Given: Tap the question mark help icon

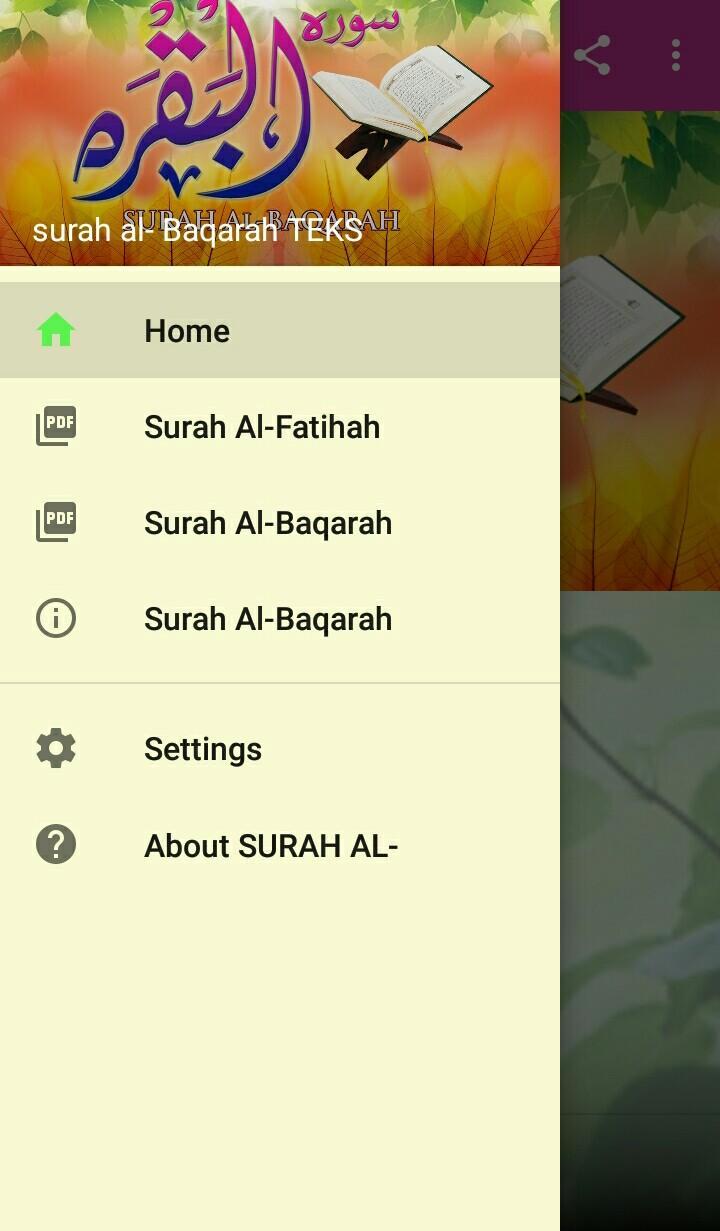Looking at the screenshot, I should (x=56, y=844).
